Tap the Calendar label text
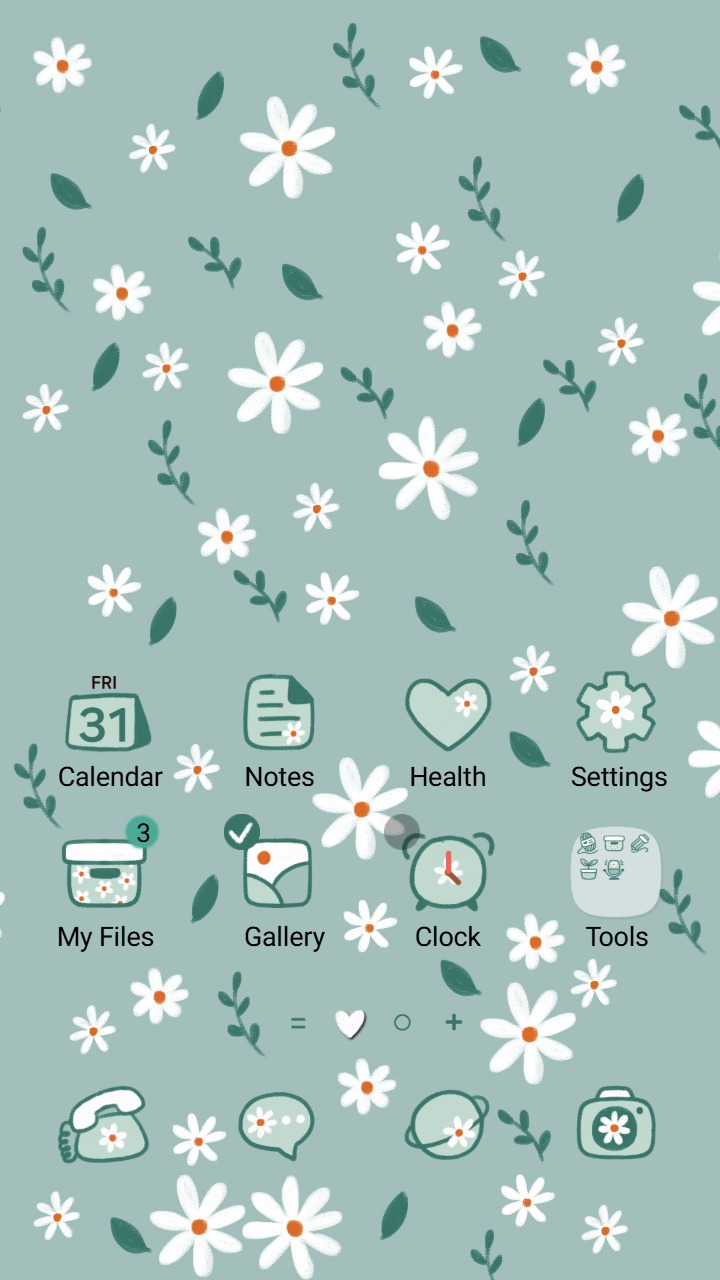This screenshot has height=1280, width=720. [x=110, y=776]
